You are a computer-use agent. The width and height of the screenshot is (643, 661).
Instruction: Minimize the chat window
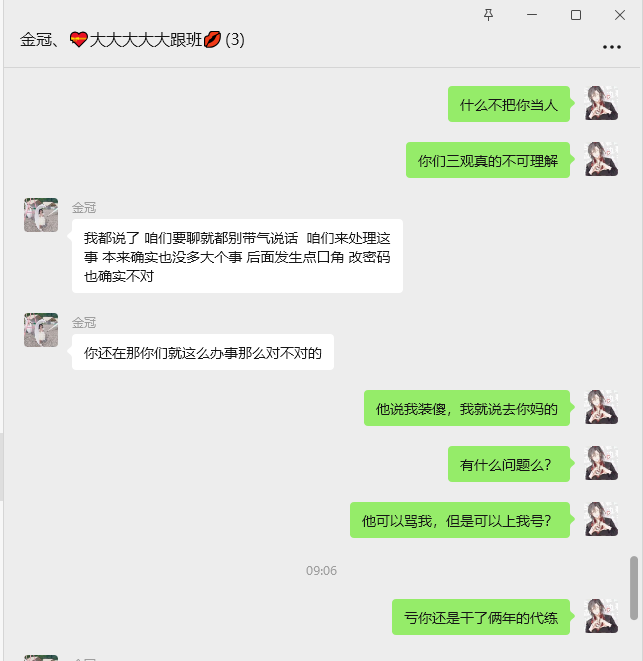pyautogui.click(x=532, y=14)
